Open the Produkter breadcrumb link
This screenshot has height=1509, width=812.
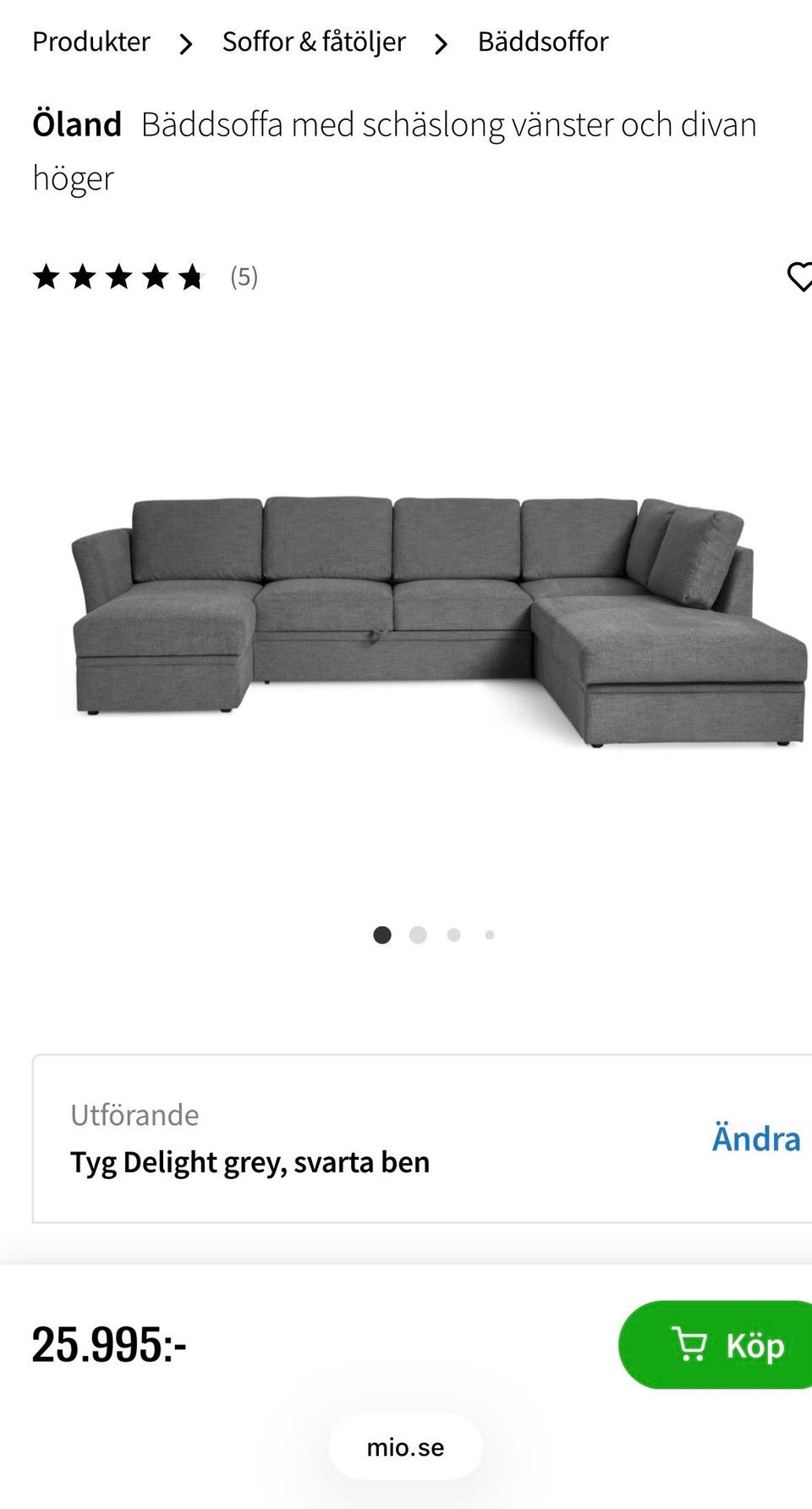pos(90,41)
